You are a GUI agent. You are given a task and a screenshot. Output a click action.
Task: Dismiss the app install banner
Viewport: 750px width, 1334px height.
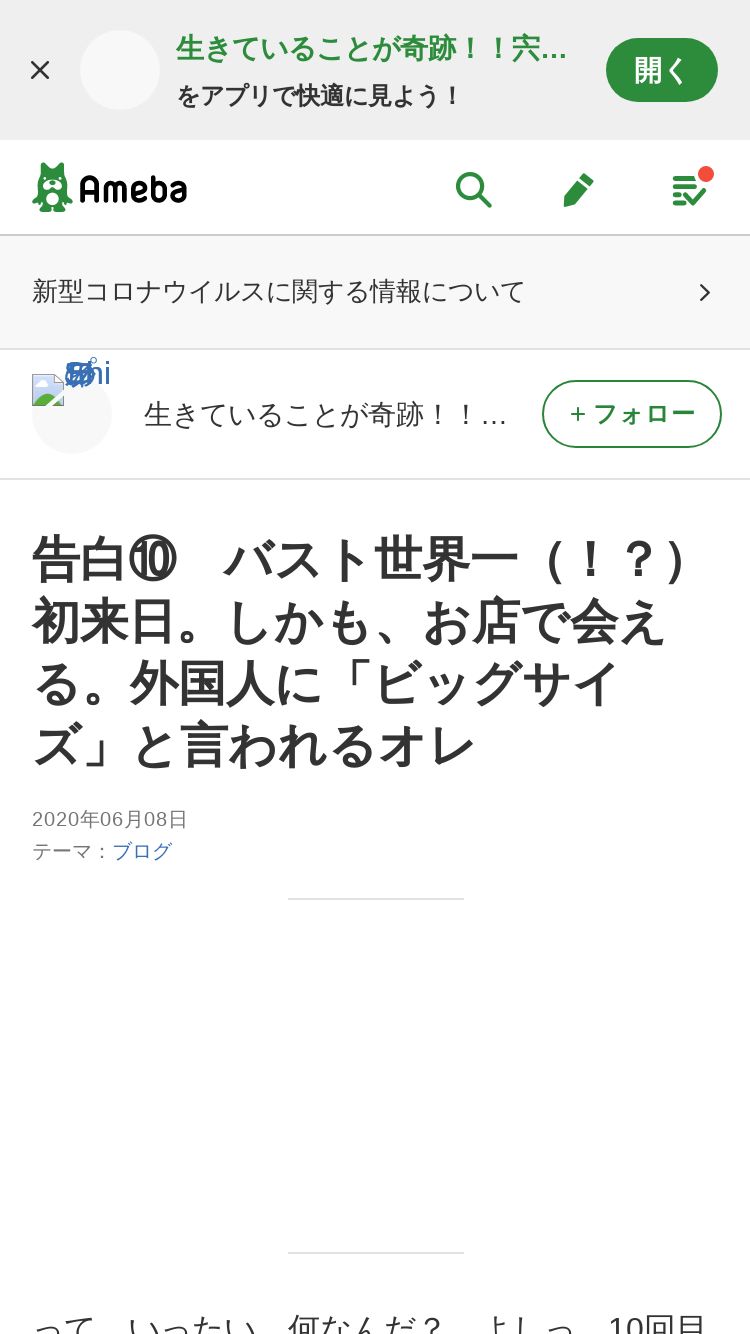[40, 70]
